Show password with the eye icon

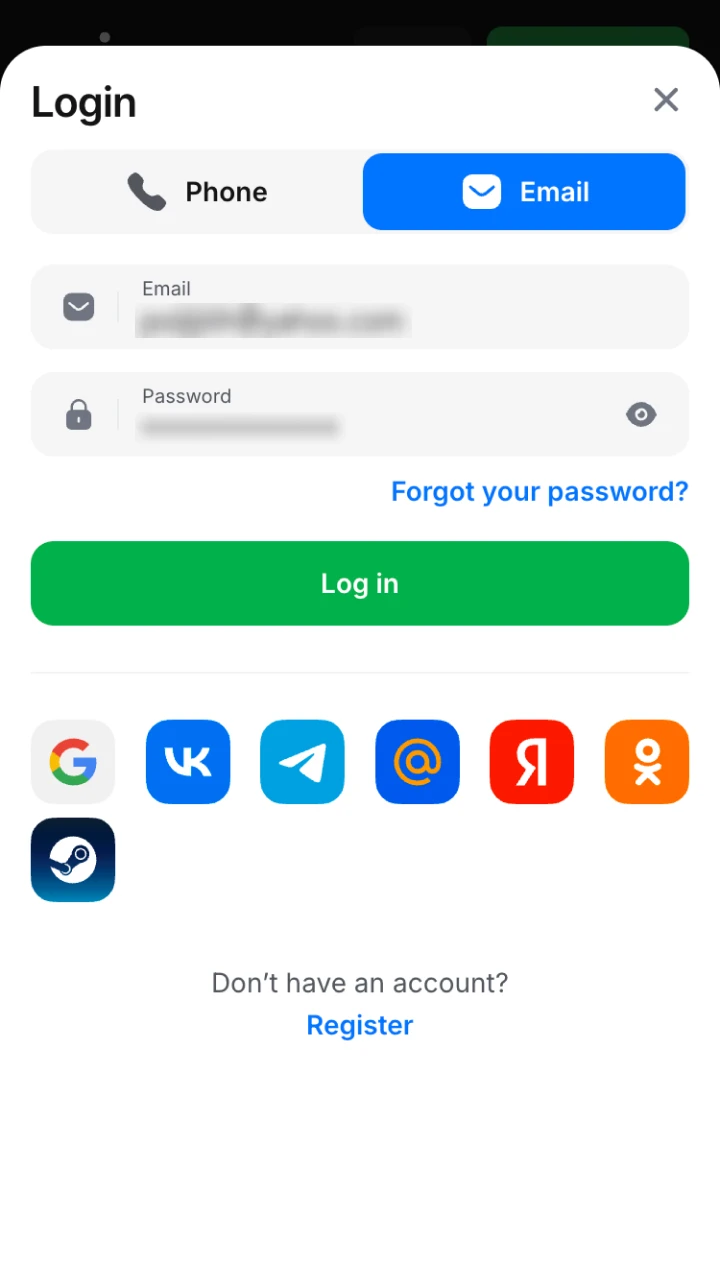641,414
